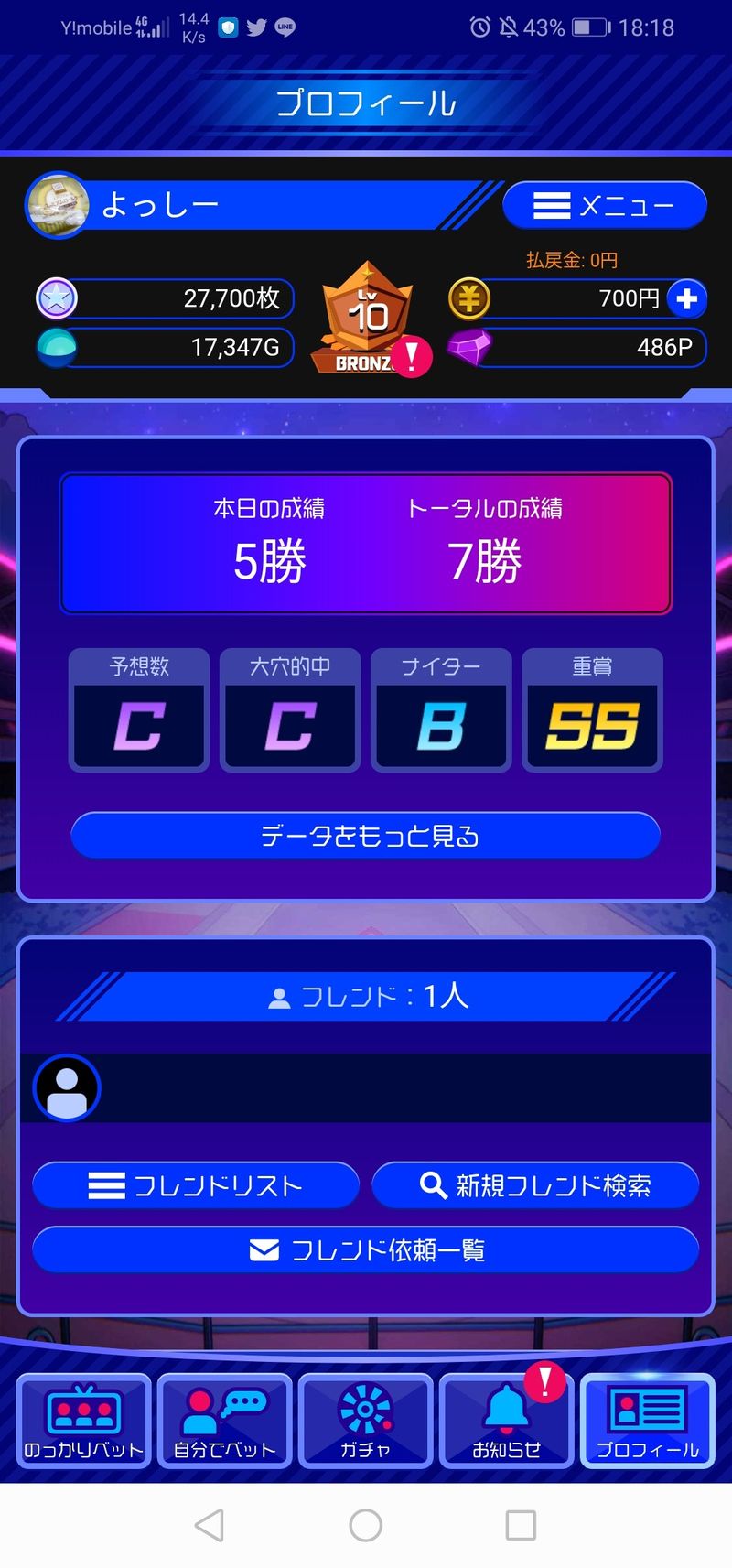Select the プロフィール tab
Image resolution: width=732 pixels, height=1568 pixels.
[x=647, y=1421]
